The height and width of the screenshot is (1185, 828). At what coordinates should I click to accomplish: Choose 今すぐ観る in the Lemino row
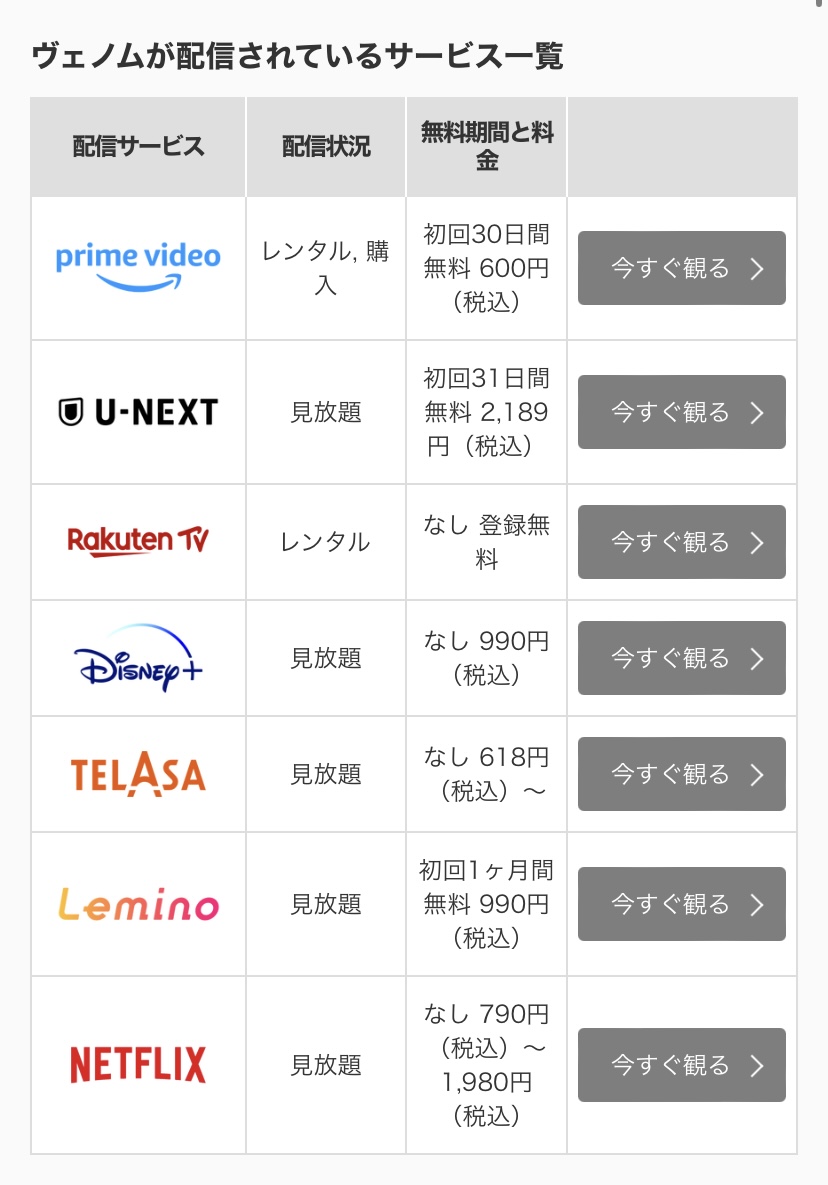681,904
